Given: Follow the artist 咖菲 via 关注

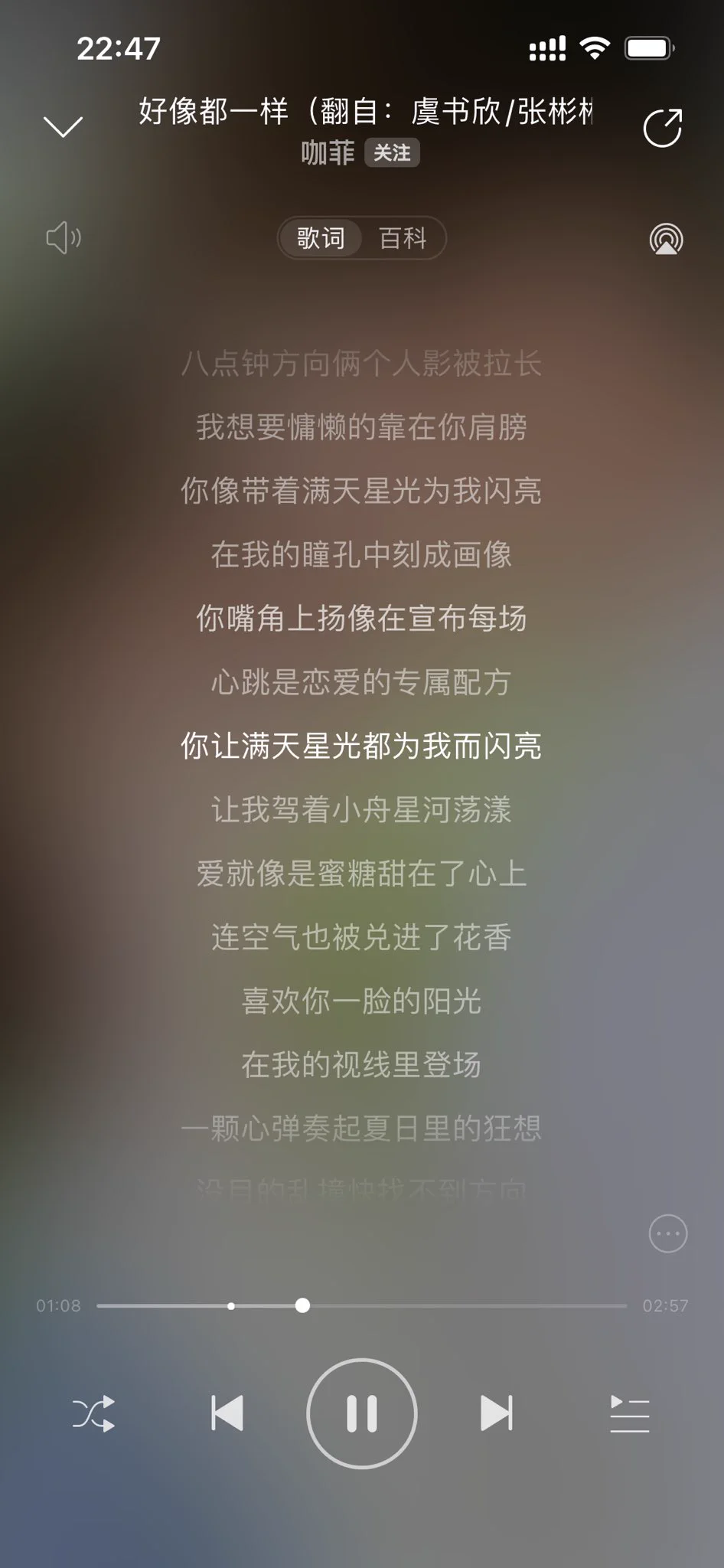Looking at the screenshot, I should tap(392, 153).
